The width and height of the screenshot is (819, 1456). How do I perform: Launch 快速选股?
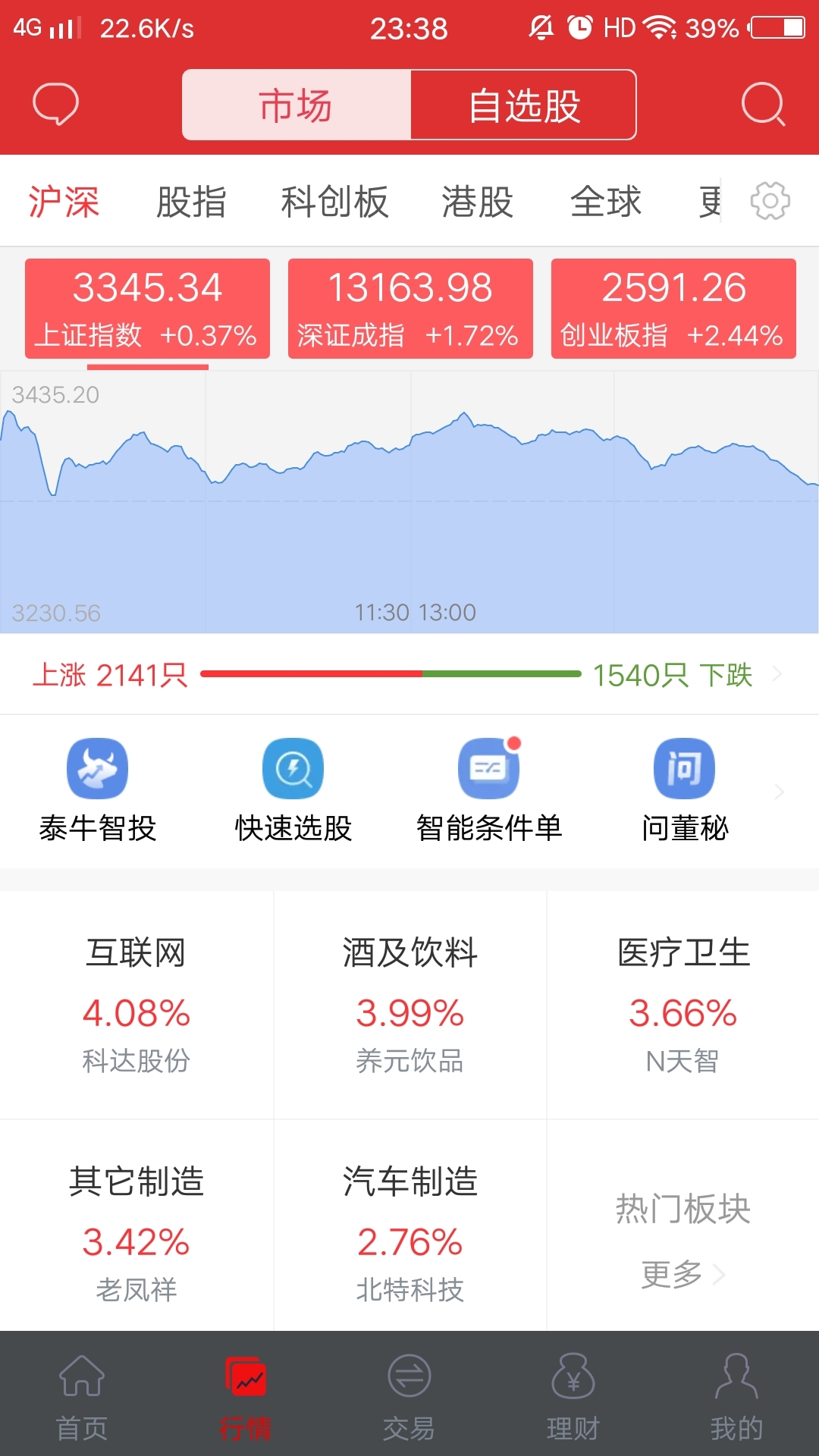tap(293, 791)
